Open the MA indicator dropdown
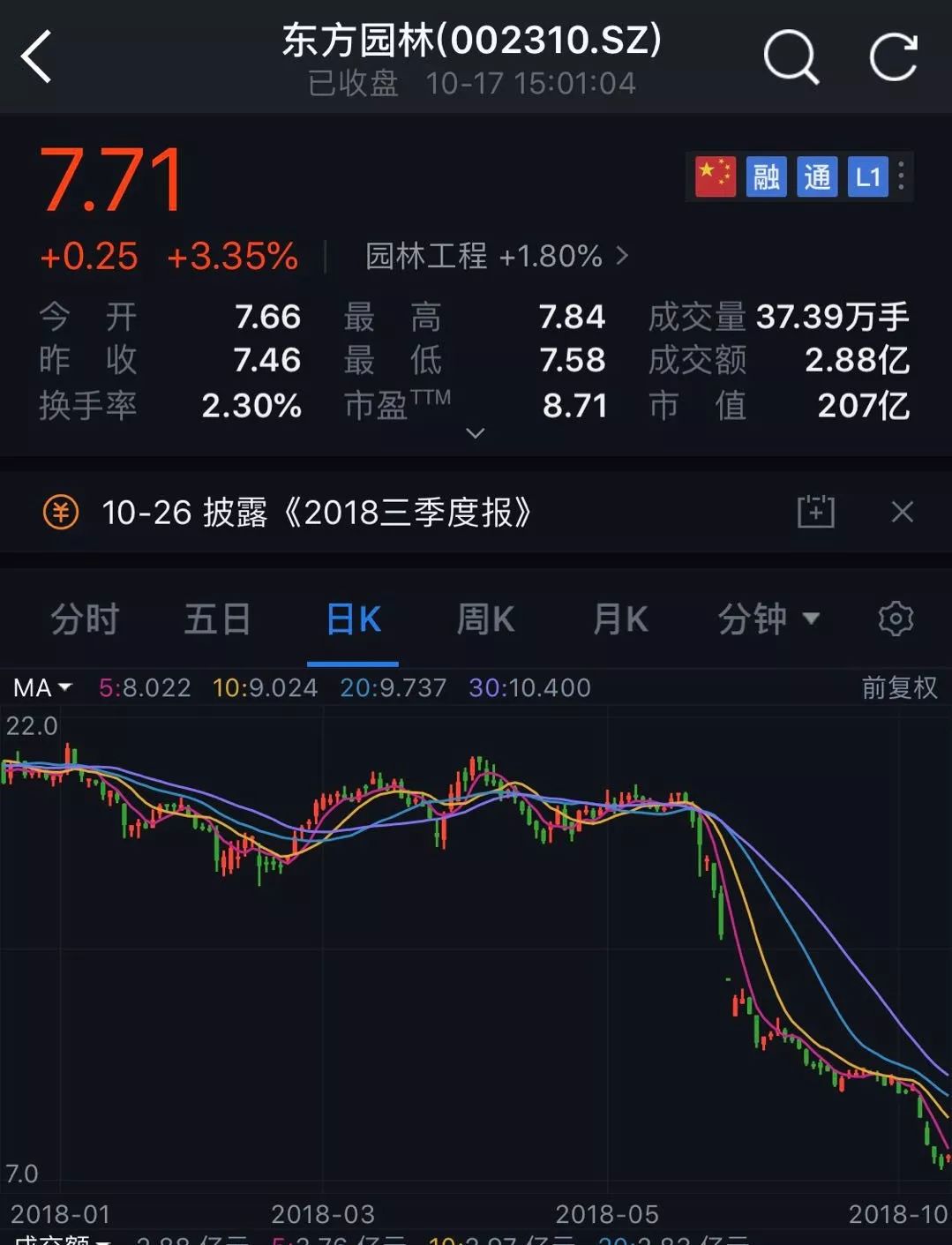Image resolution: width=952 pixels, height=1245 pixels. pos(41,687)
